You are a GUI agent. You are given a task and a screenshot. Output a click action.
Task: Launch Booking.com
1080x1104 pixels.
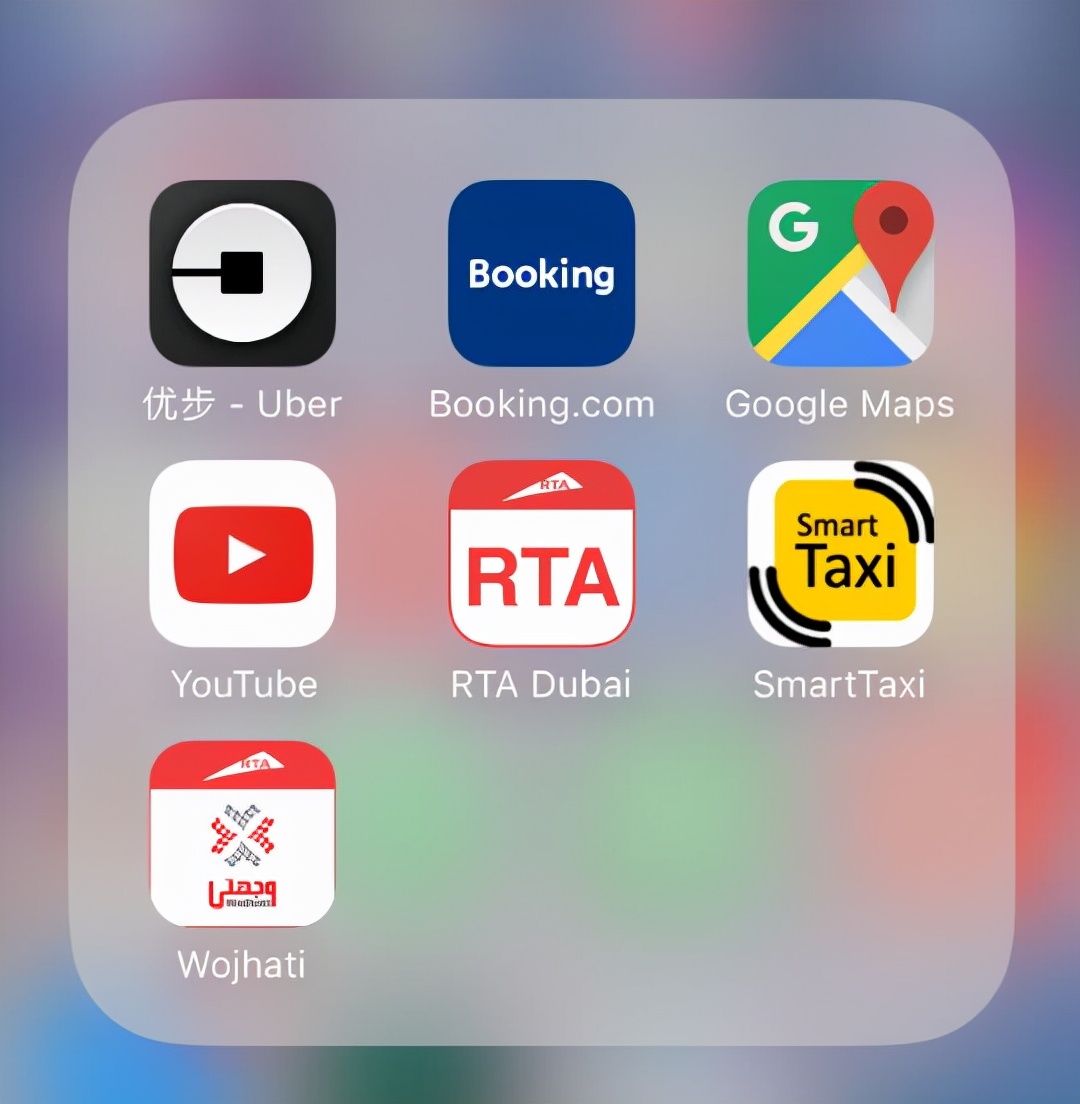(541, 273)
